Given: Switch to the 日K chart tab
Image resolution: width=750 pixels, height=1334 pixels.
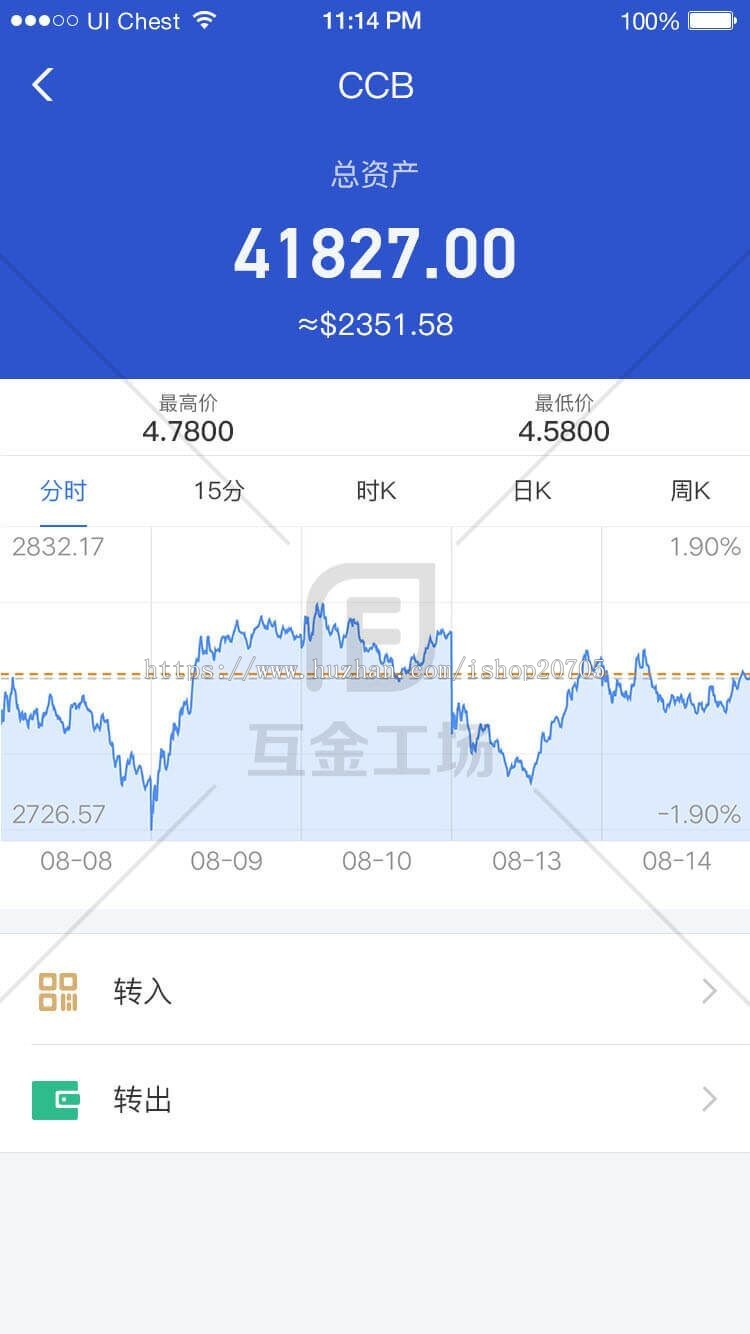Looking at the screenshot, I should [532, 491].
